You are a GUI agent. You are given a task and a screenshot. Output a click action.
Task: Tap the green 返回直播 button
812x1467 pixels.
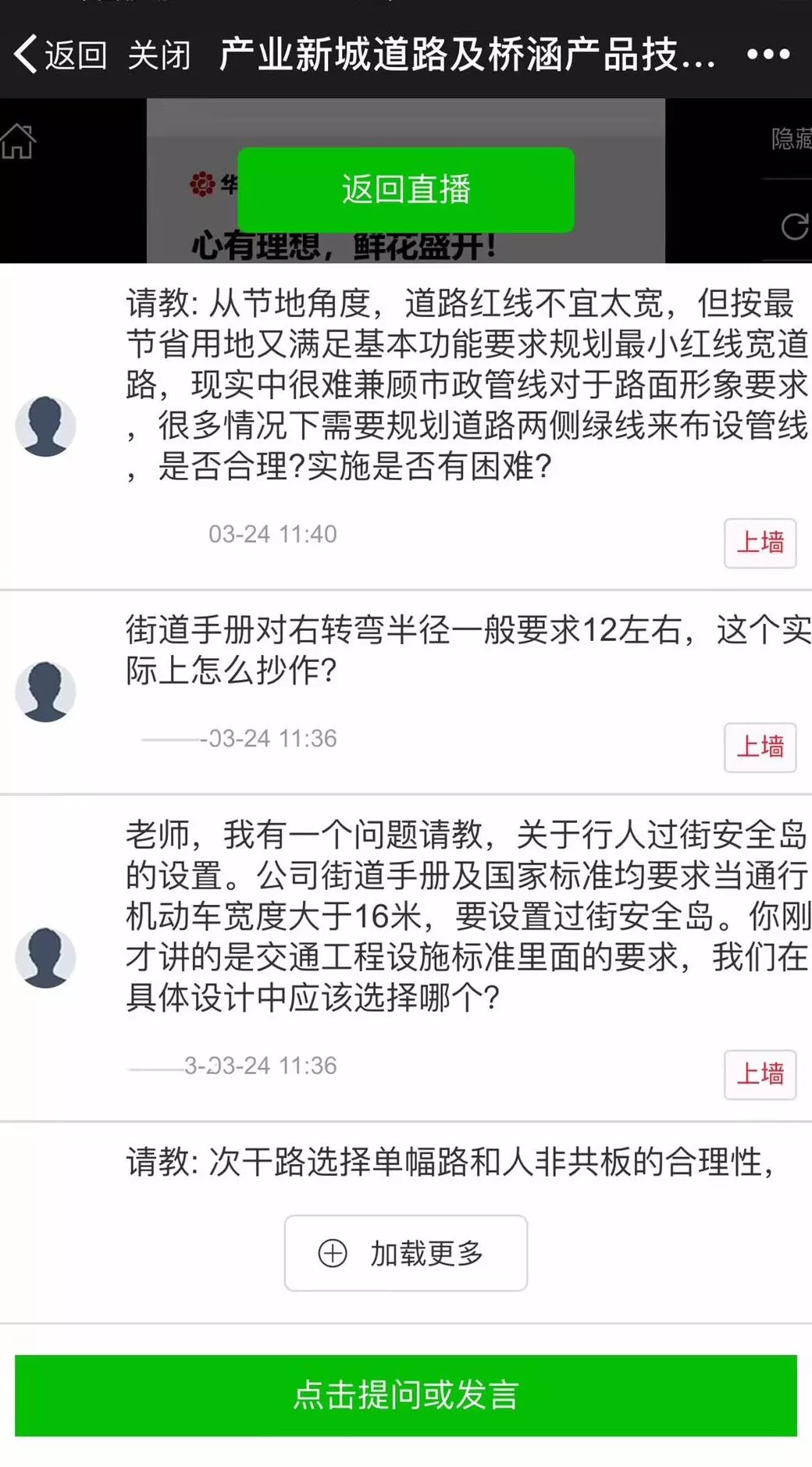405,190
